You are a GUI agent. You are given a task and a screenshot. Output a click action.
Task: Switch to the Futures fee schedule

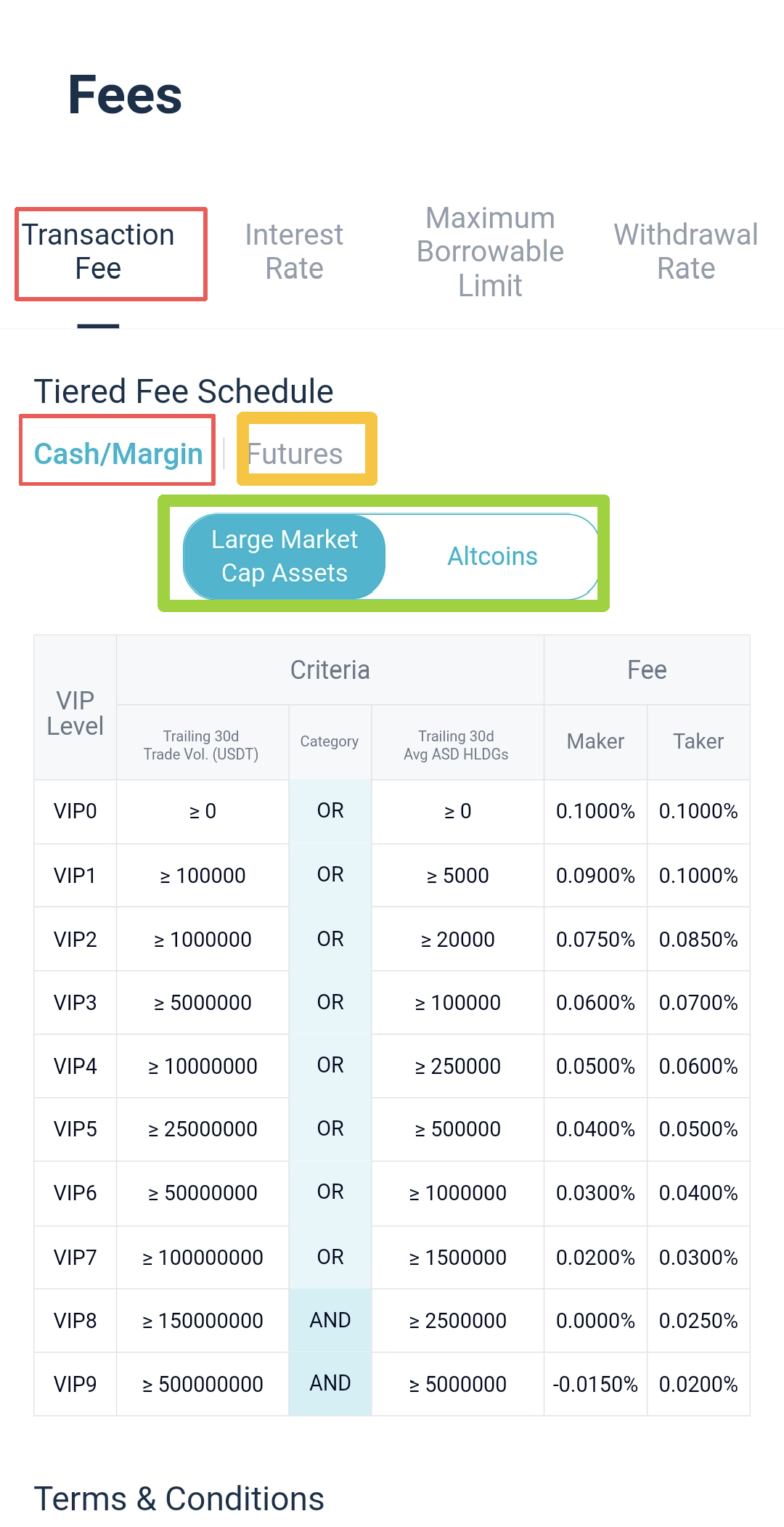click(x=295, y=454)
